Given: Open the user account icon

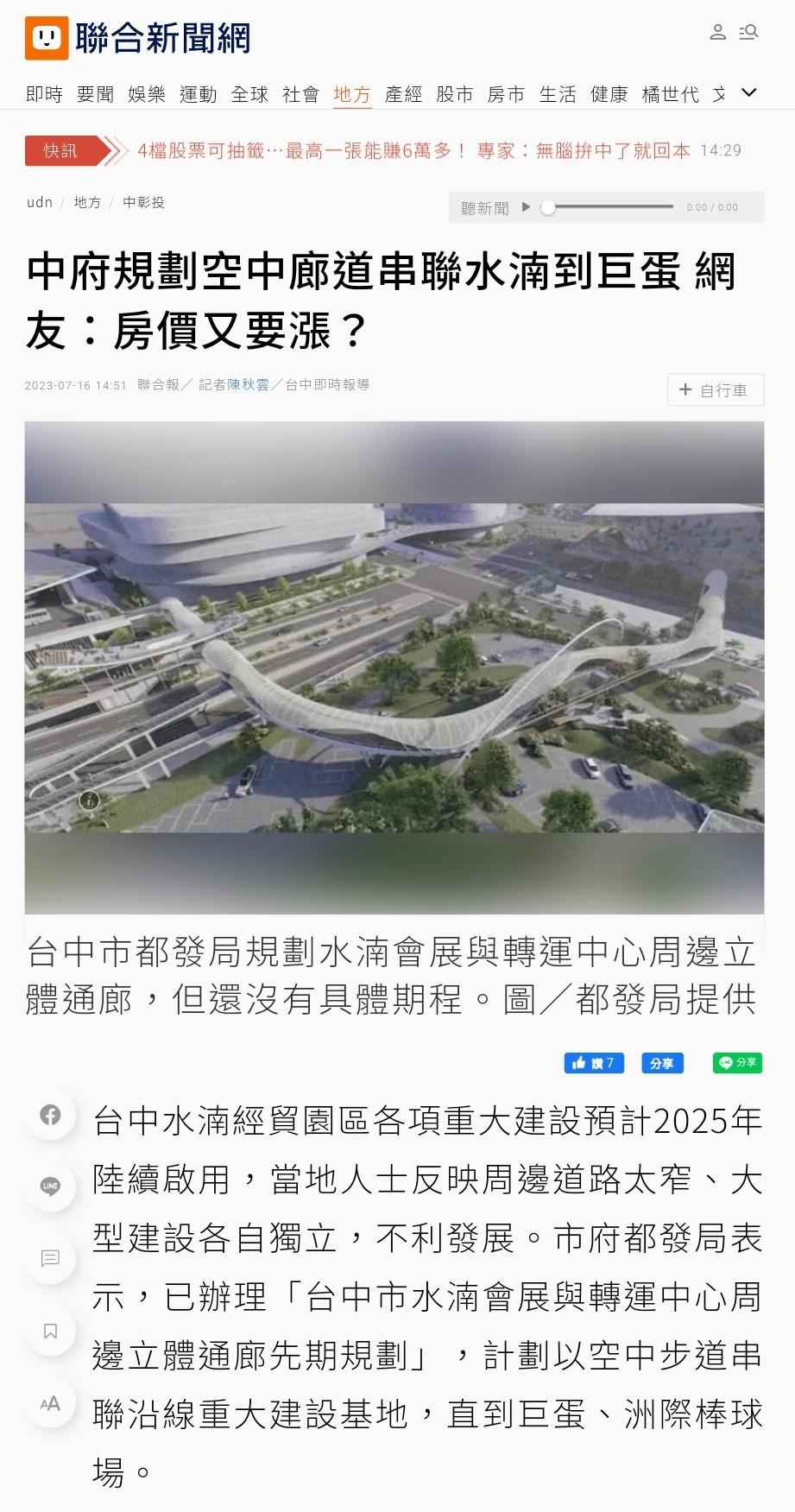Looking at the screenshot, I should point(717,33).
